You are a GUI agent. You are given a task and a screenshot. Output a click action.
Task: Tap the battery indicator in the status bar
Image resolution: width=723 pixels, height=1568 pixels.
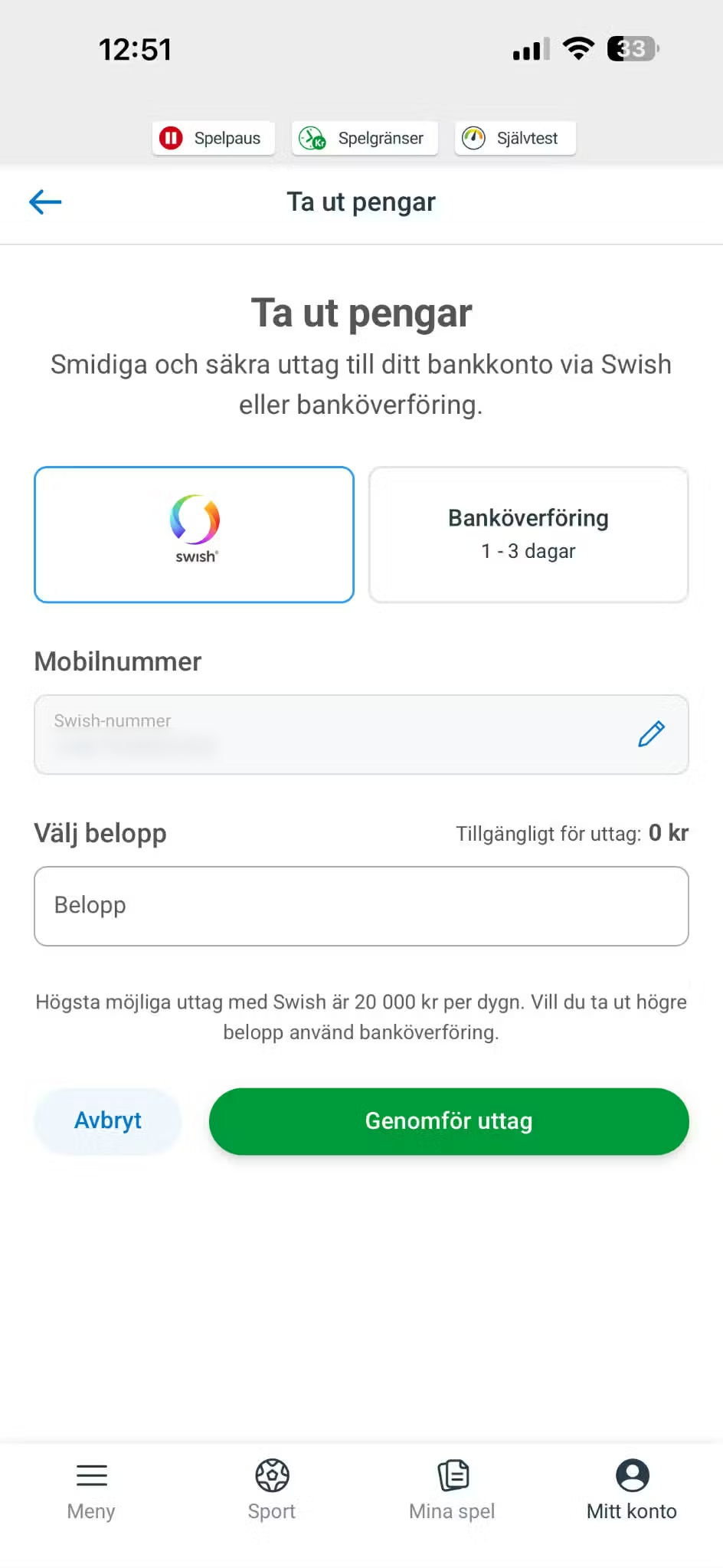pos(630,48)
